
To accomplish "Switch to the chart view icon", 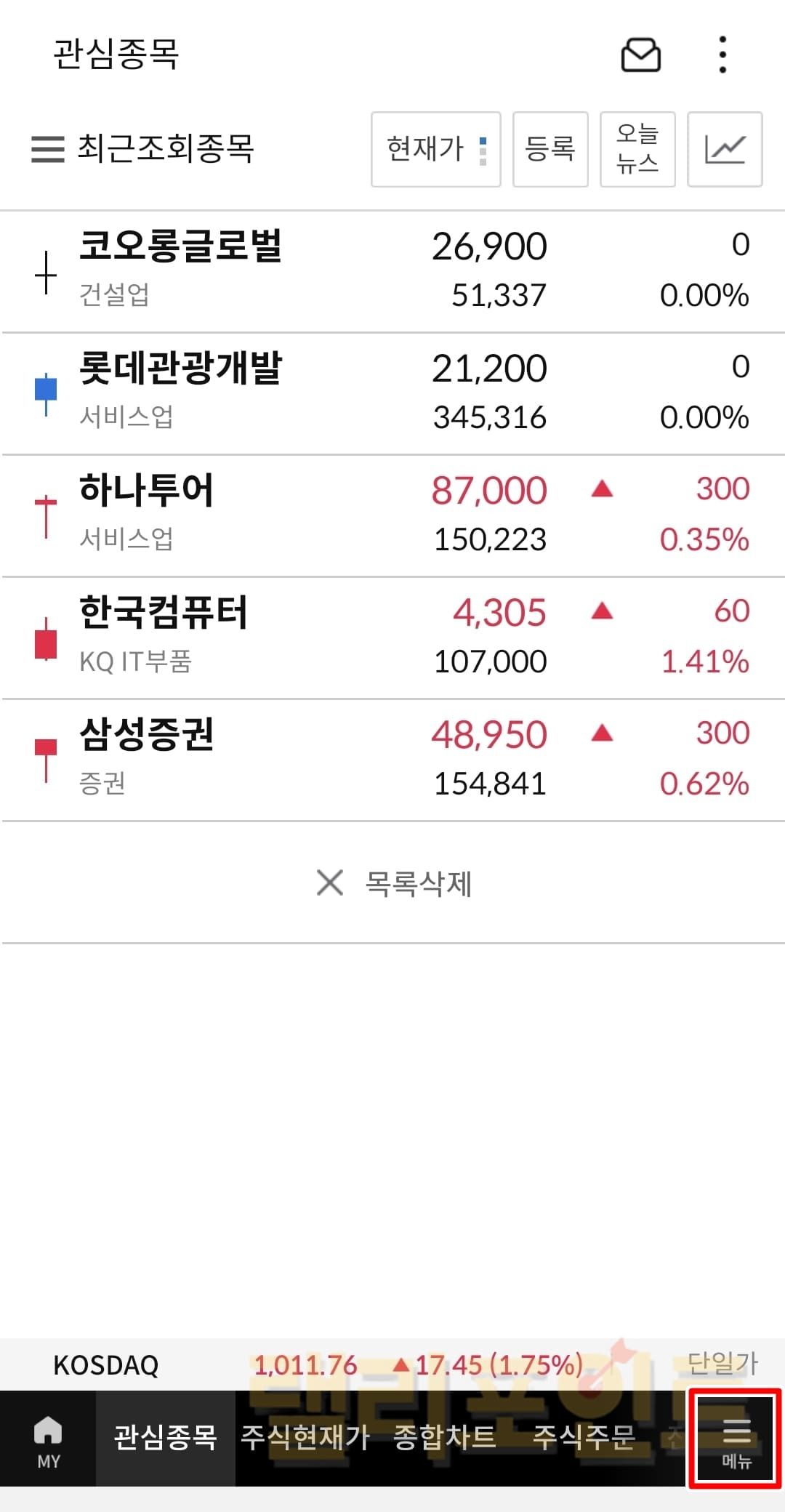I will pos(725,149).
